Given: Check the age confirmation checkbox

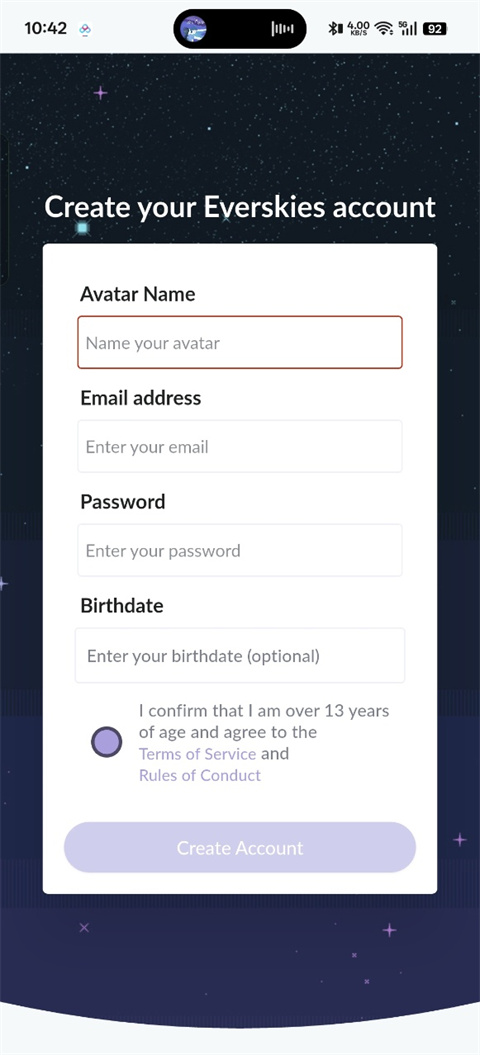Looking at the screenshot, I should [106, 742].
